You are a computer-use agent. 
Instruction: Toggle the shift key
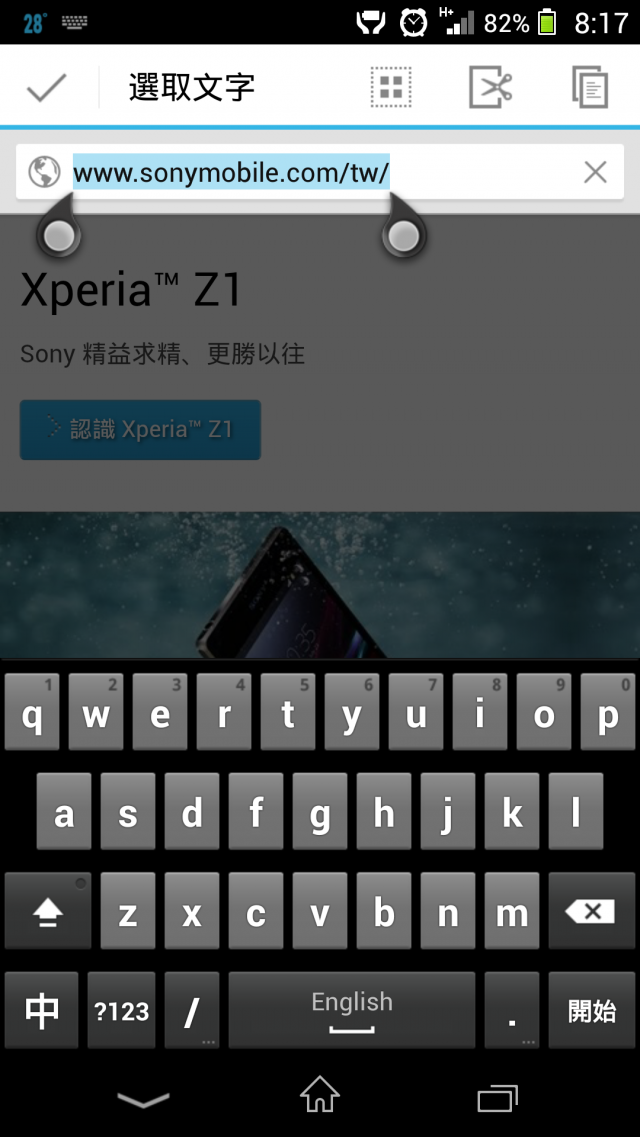(48, 911)
